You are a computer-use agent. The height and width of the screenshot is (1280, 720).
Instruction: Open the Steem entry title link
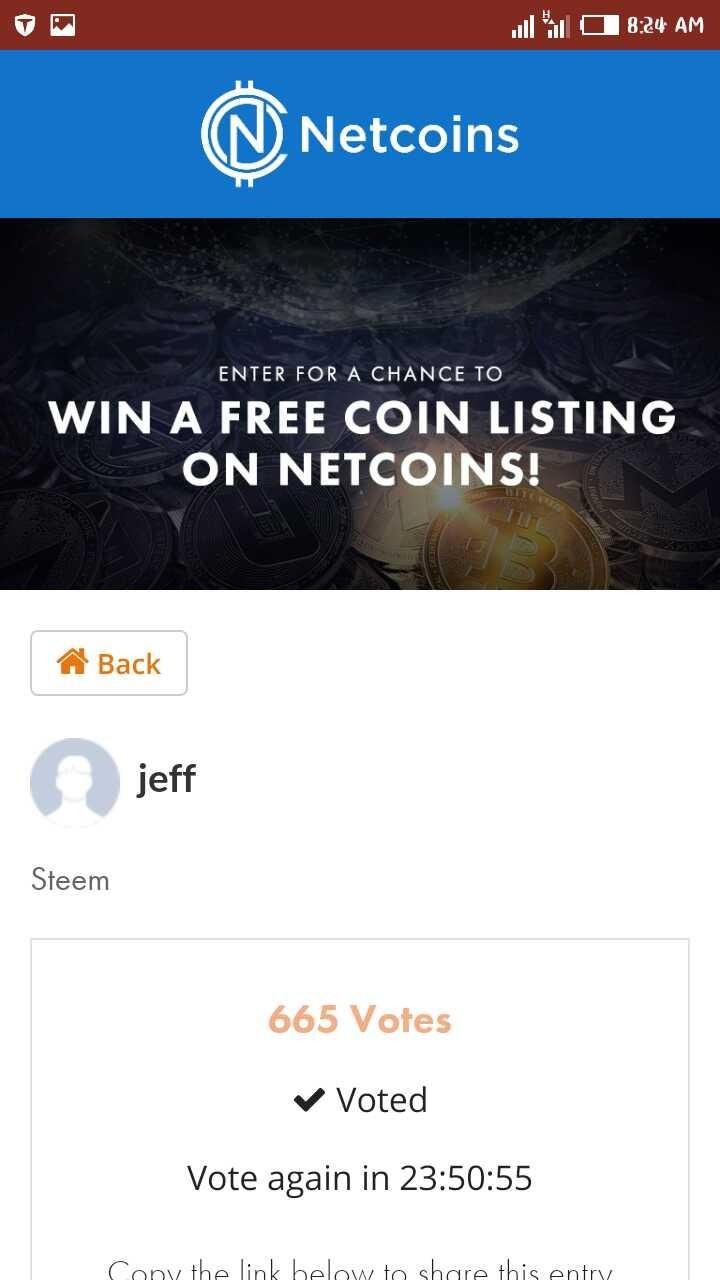click(x=70, y=879)
